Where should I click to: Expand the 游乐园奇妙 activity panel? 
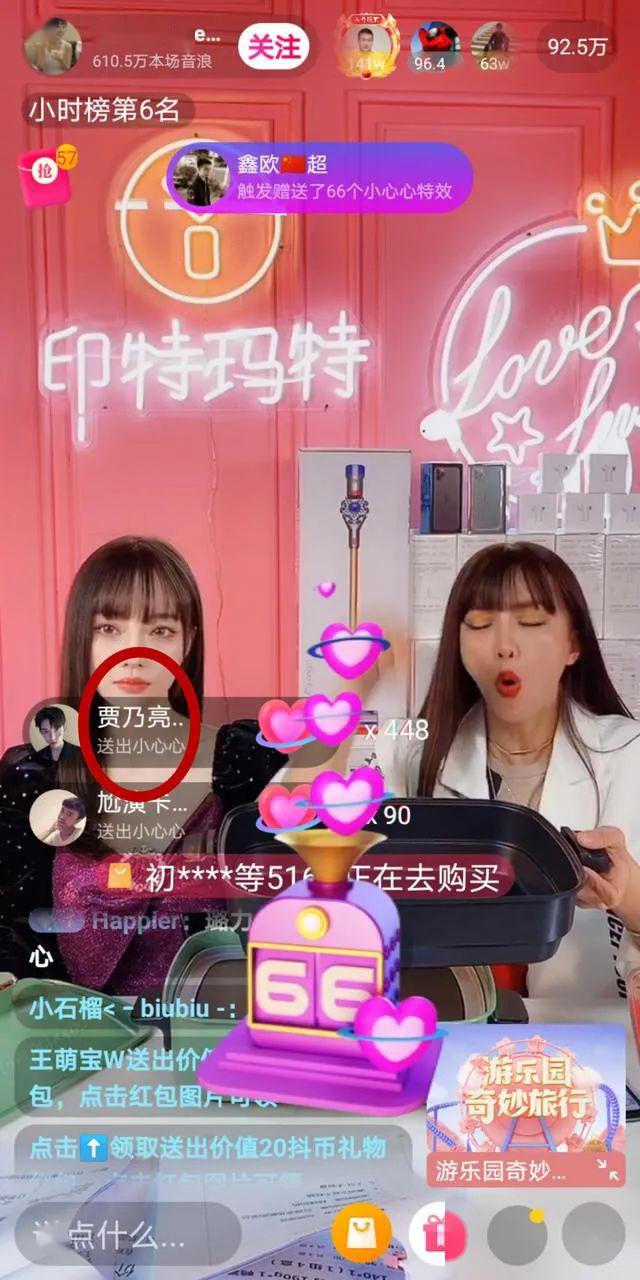[607, 1169]
